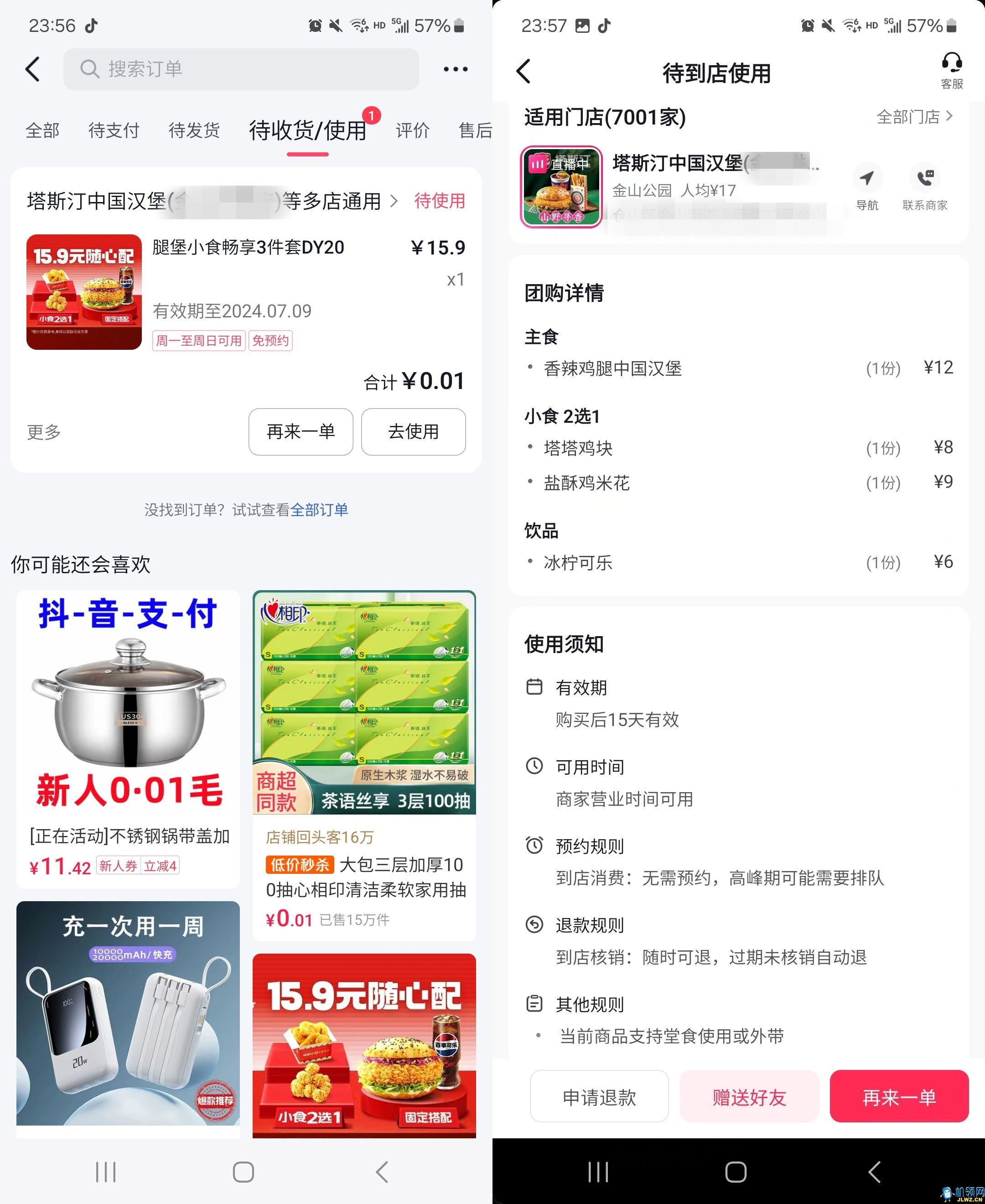Start 导航 navigation to the store
Viewport: 985px width, 1204px height.
[866, 188]
